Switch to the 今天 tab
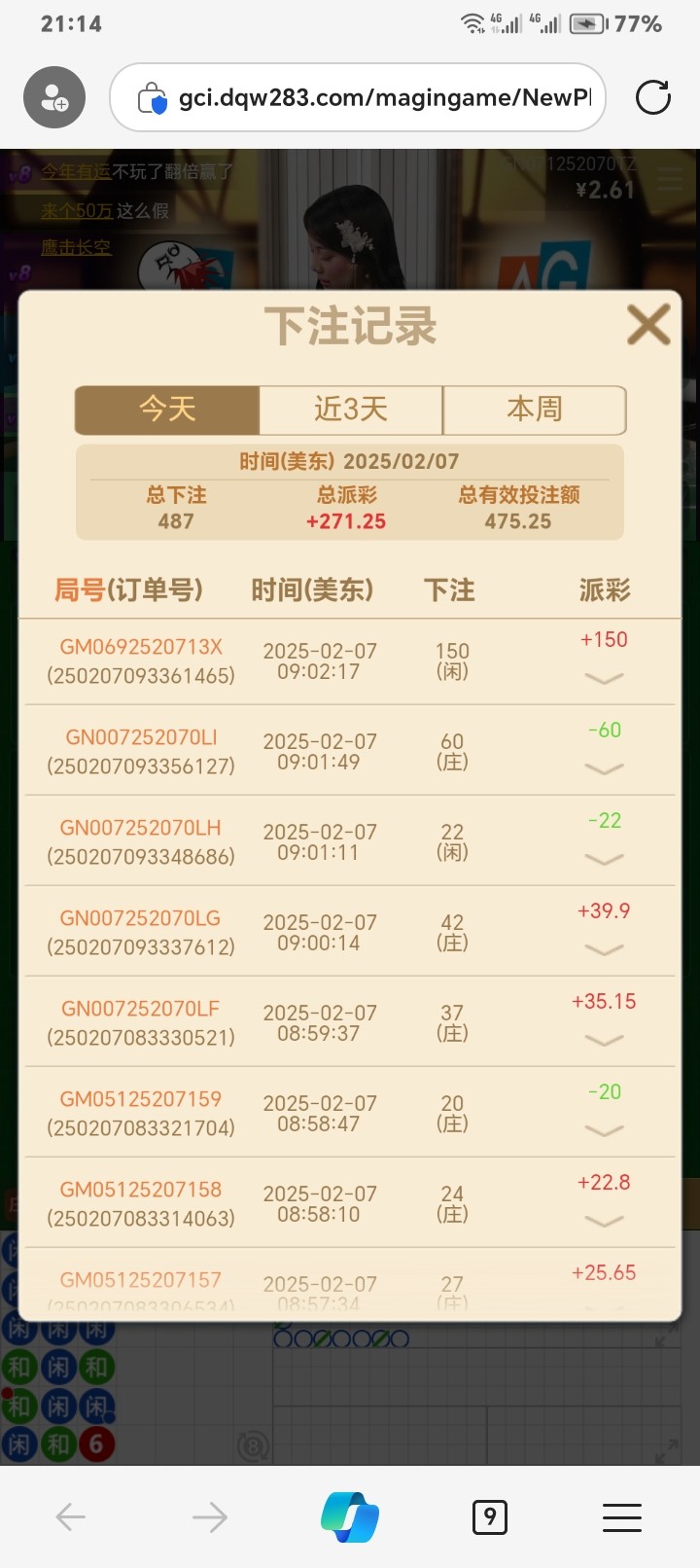Viewport: 700px width, 1568px height. (167, 410)
